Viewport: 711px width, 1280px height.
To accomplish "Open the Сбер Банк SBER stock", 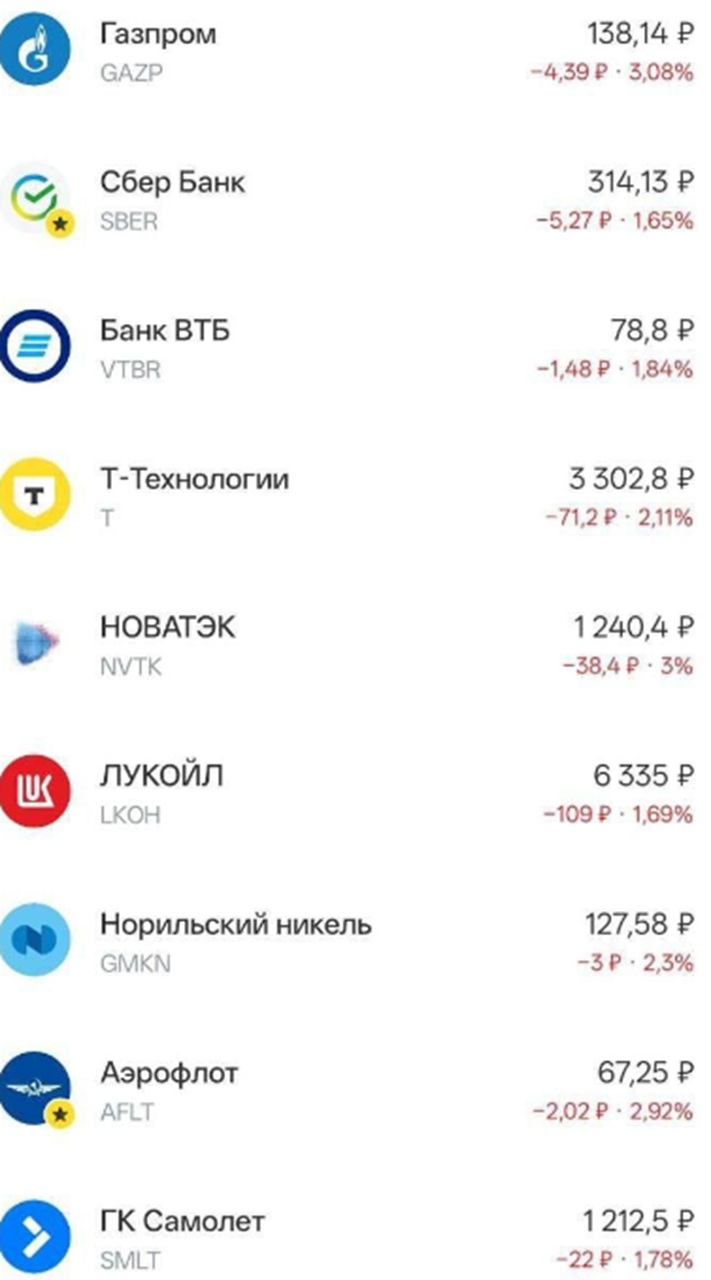I will 355,200.
